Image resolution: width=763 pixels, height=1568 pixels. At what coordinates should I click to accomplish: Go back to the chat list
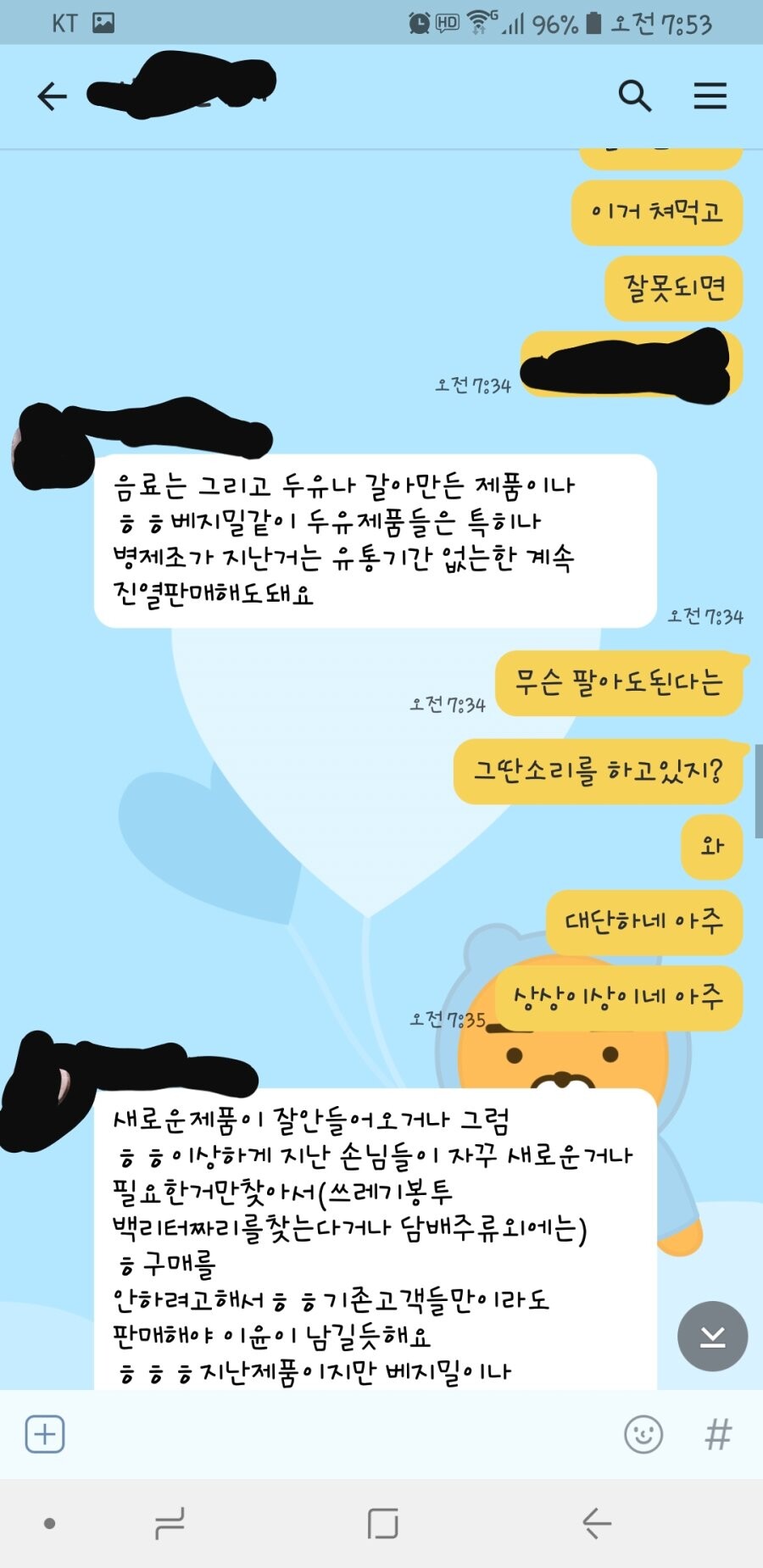[x=52, y=97]
